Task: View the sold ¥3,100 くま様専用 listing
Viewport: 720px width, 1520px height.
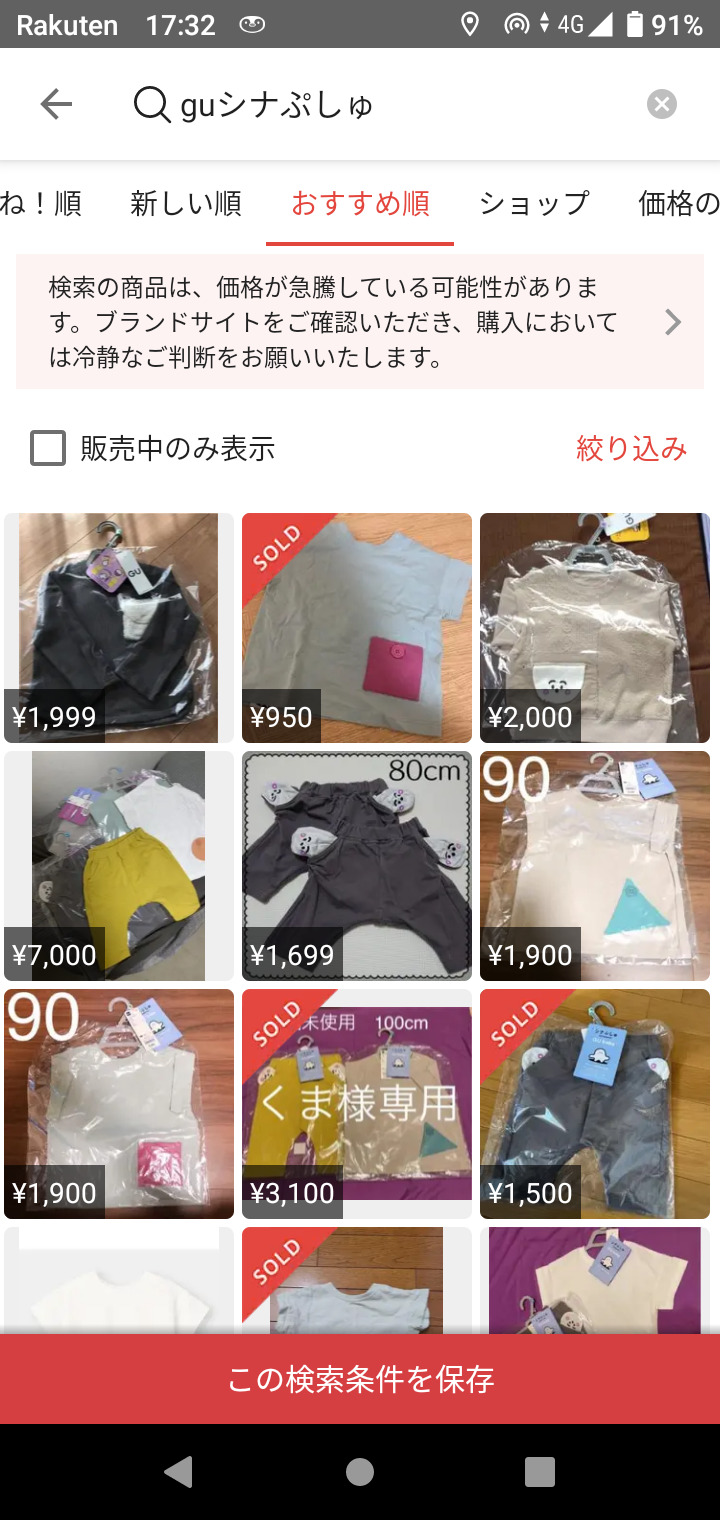Action: pyautogui.click(x=357, y=1104)
